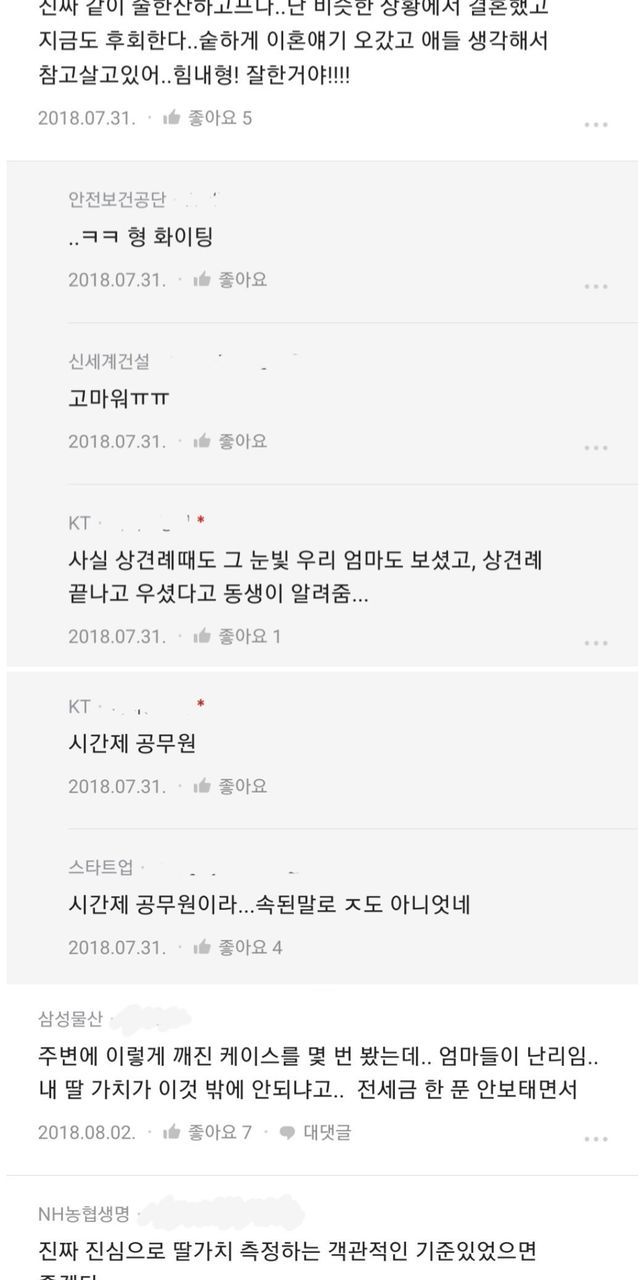
Task: Open more options on the 2018.07.31 top comment
Action: coord(596,125)
